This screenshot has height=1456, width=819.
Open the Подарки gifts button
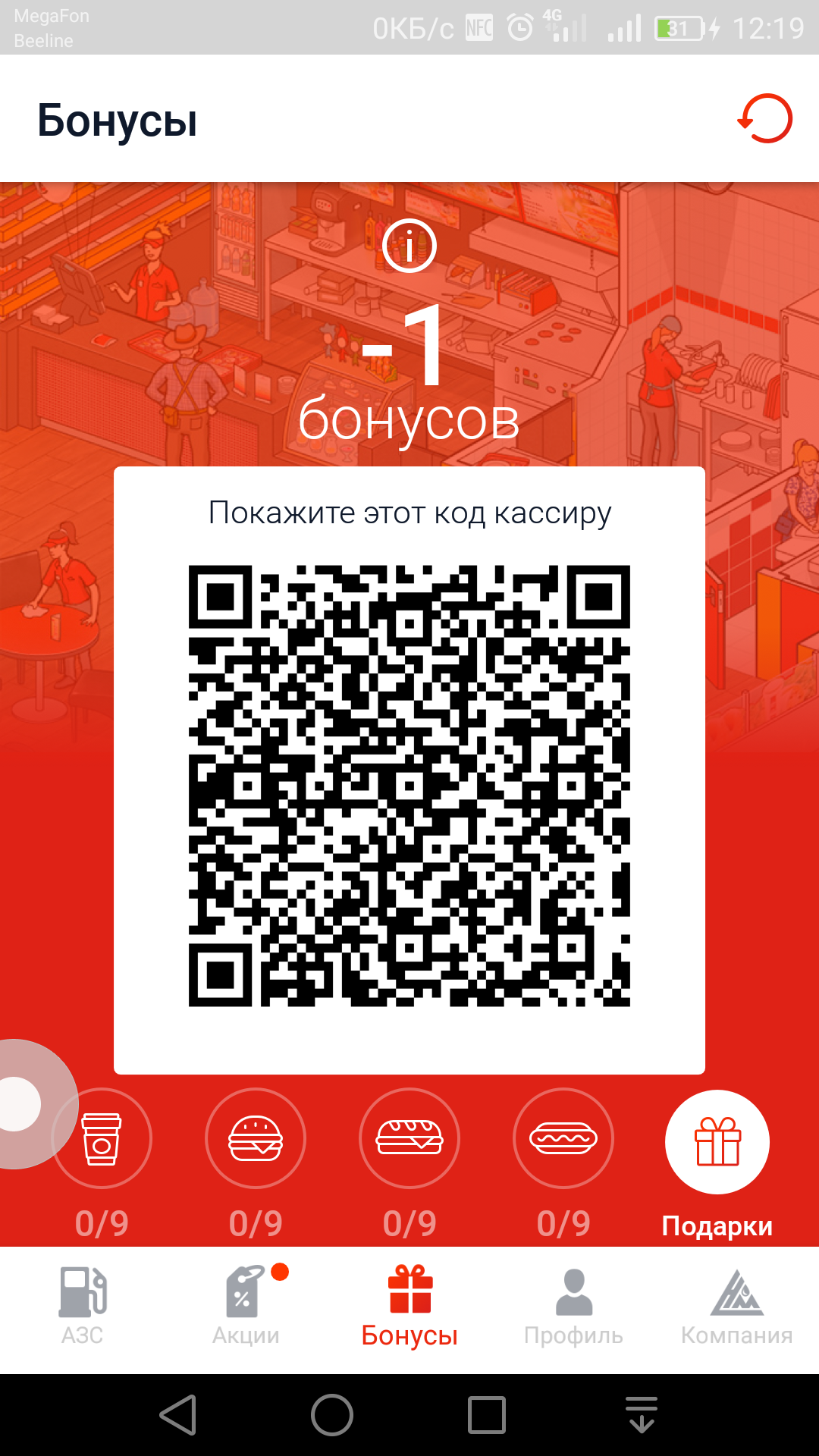point(717,1142)
